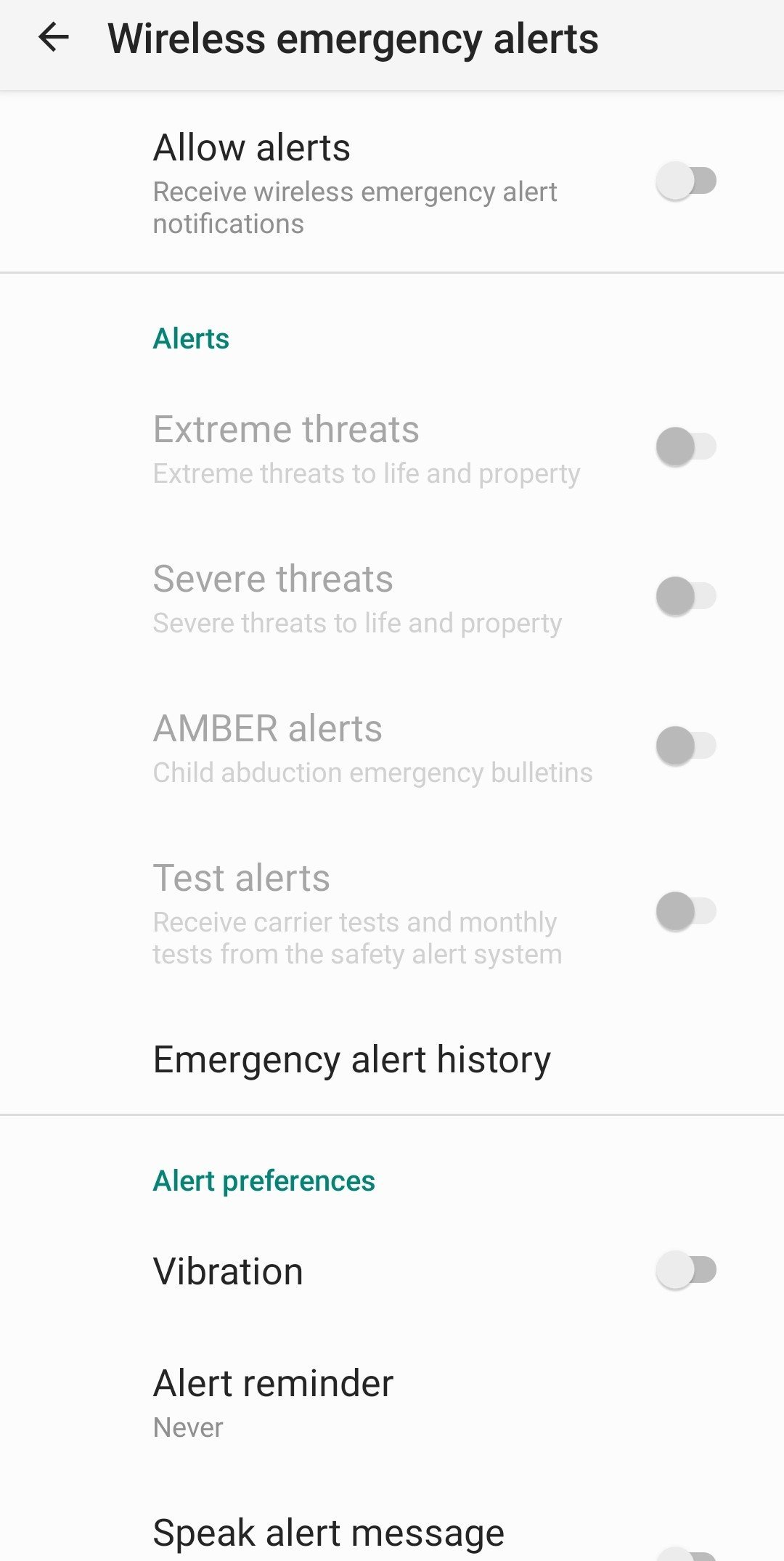The image size is (784, 1561).
Task: Toggle Severe threats switch
Action: point(685,596)
